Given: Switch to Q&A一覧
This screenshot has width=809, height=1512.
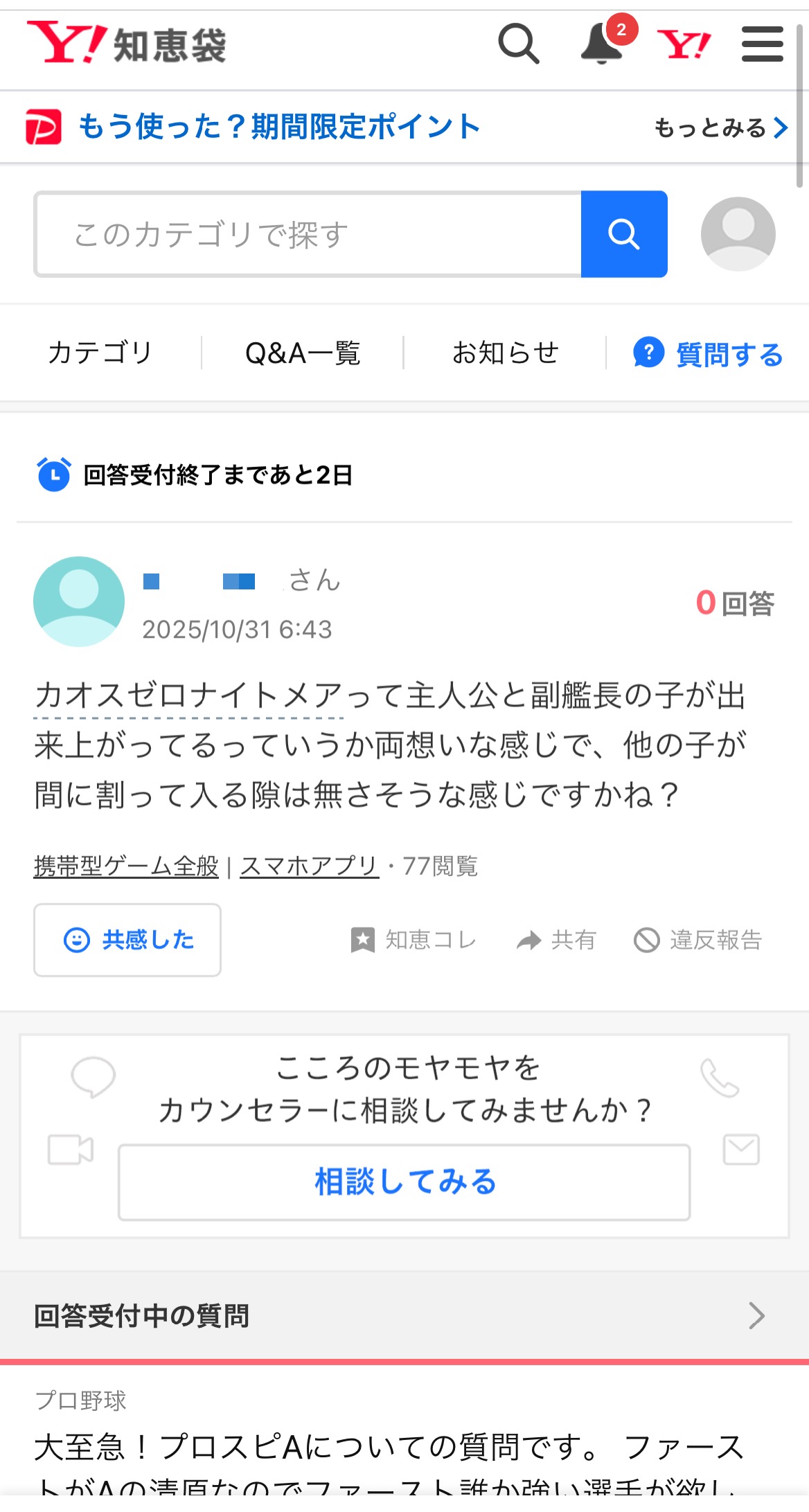Looking at the screenshot, I should [x=303, y=353].
